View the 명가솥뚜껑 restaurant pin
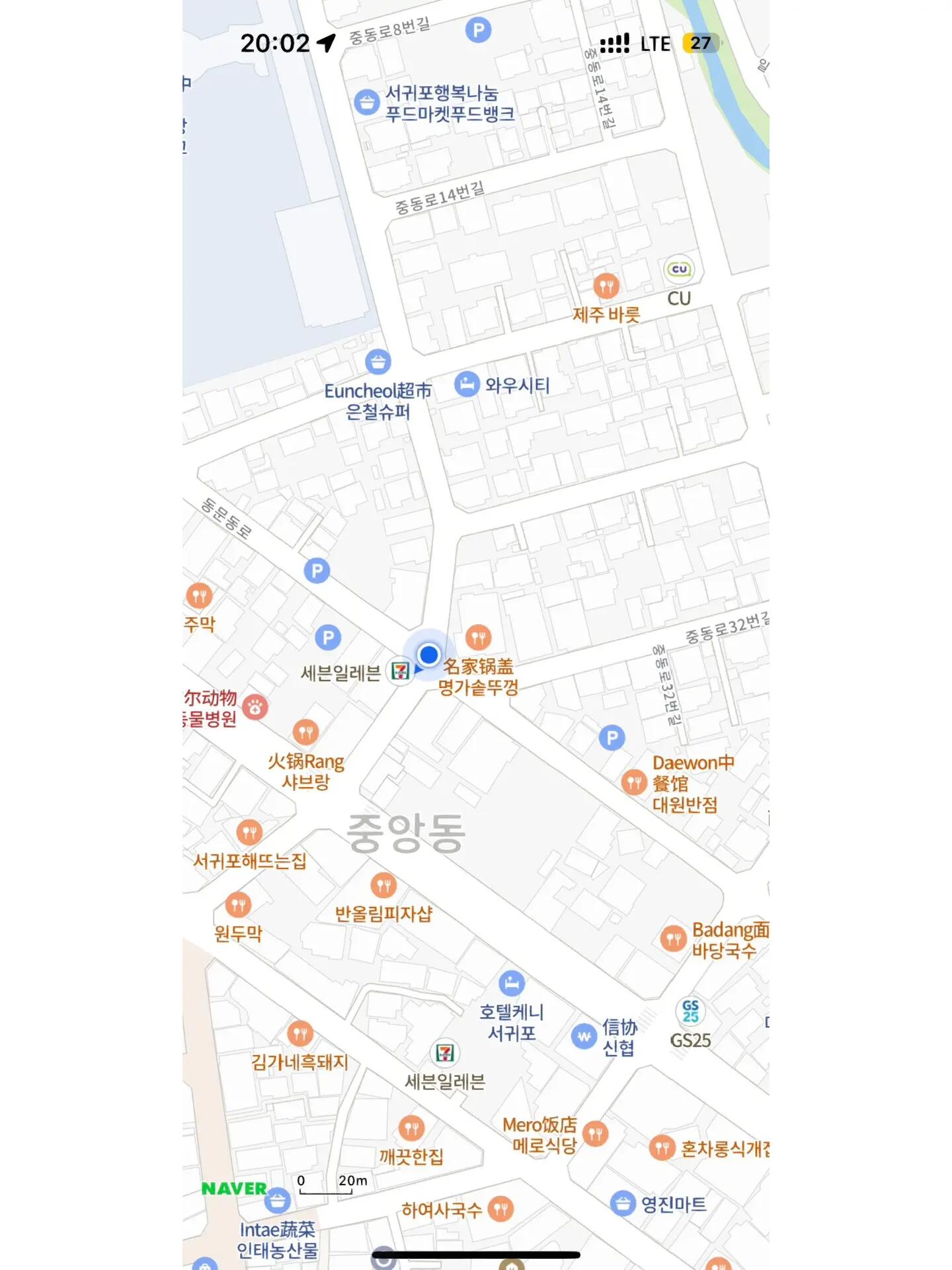 coord(478,638)
